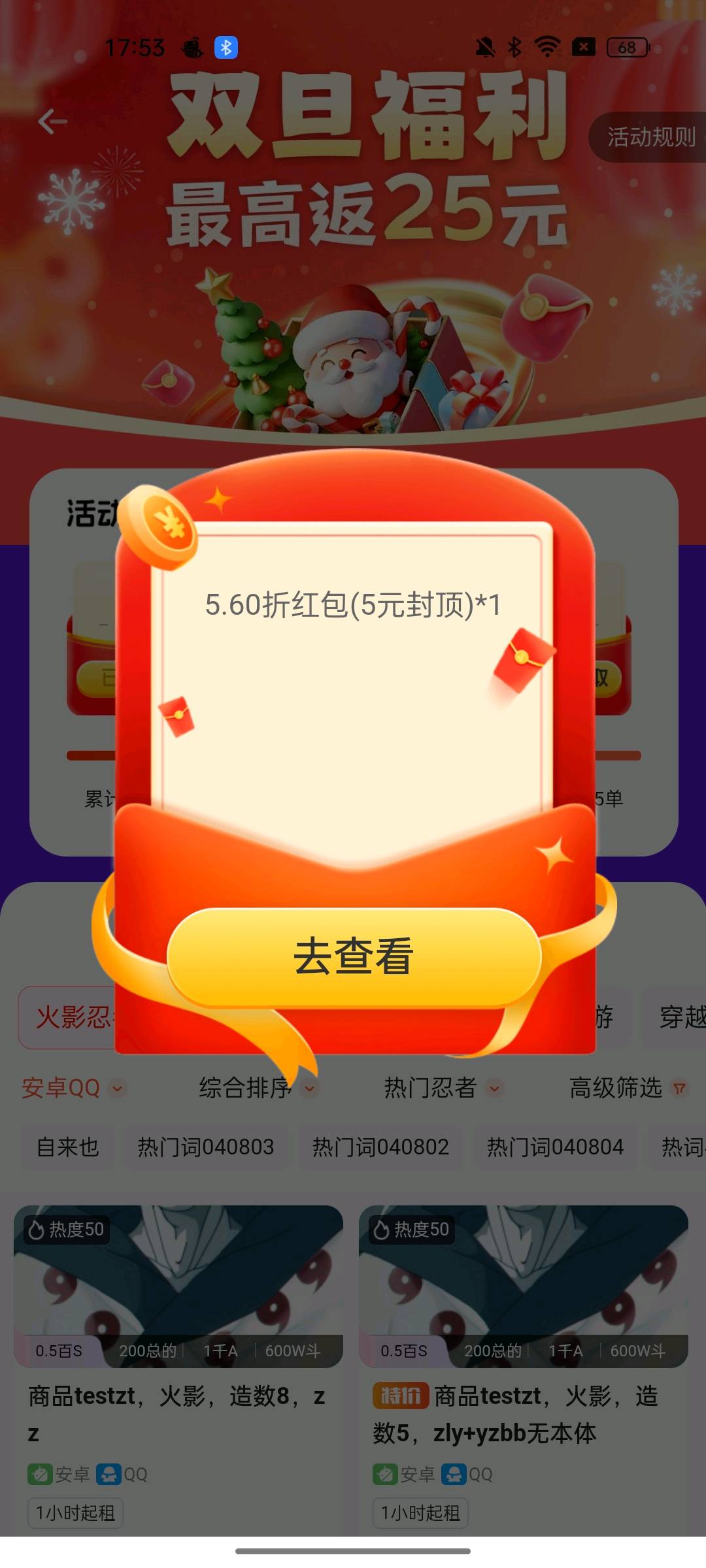The height and width of the screenshot is (1568, 706).
Task: Open the 特价 造数5 product card
Action: (524, 1369)
